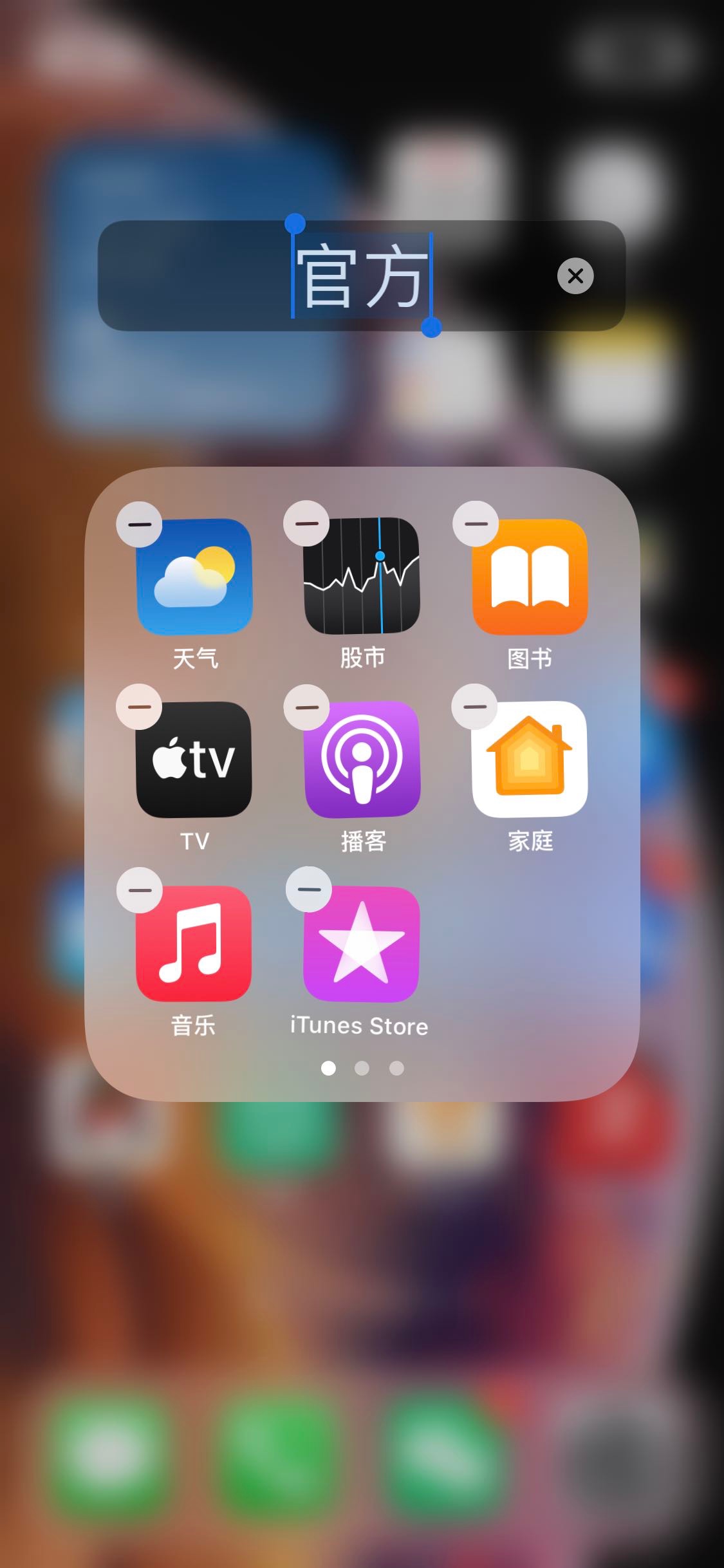Remove the iTunes Store app

(309, 890)
